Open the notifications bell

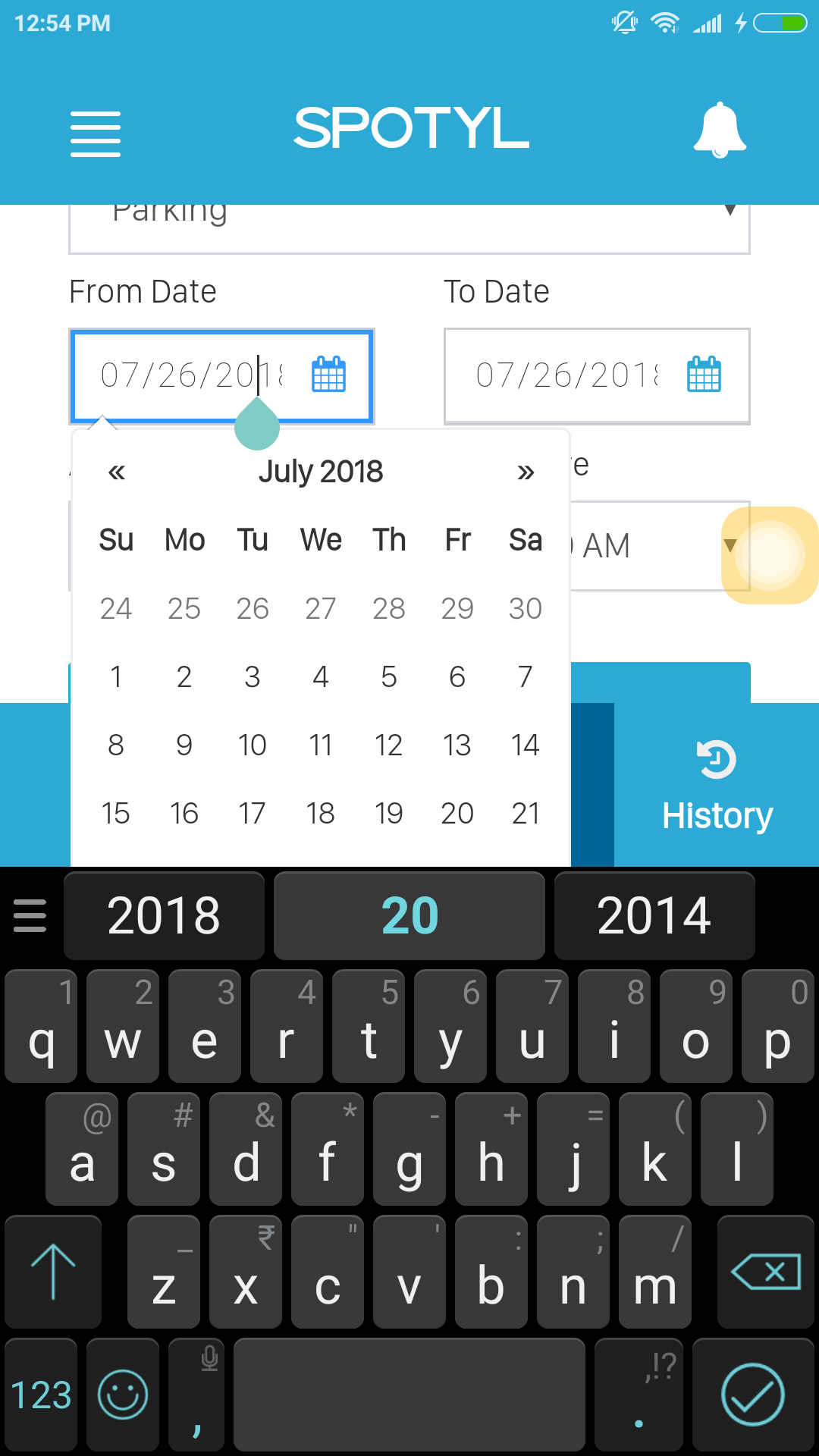point(720,130)
